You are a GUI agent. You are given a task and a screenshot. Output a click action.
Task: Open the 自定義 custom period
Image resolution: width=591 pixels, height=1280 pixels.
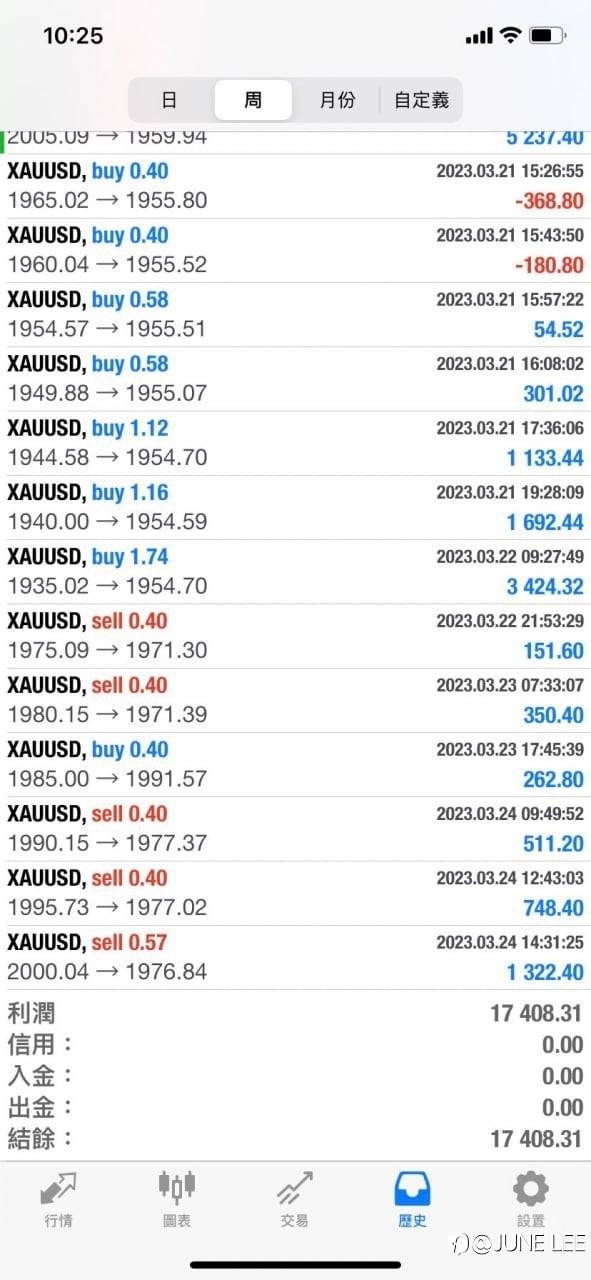[x=421, y=100]
